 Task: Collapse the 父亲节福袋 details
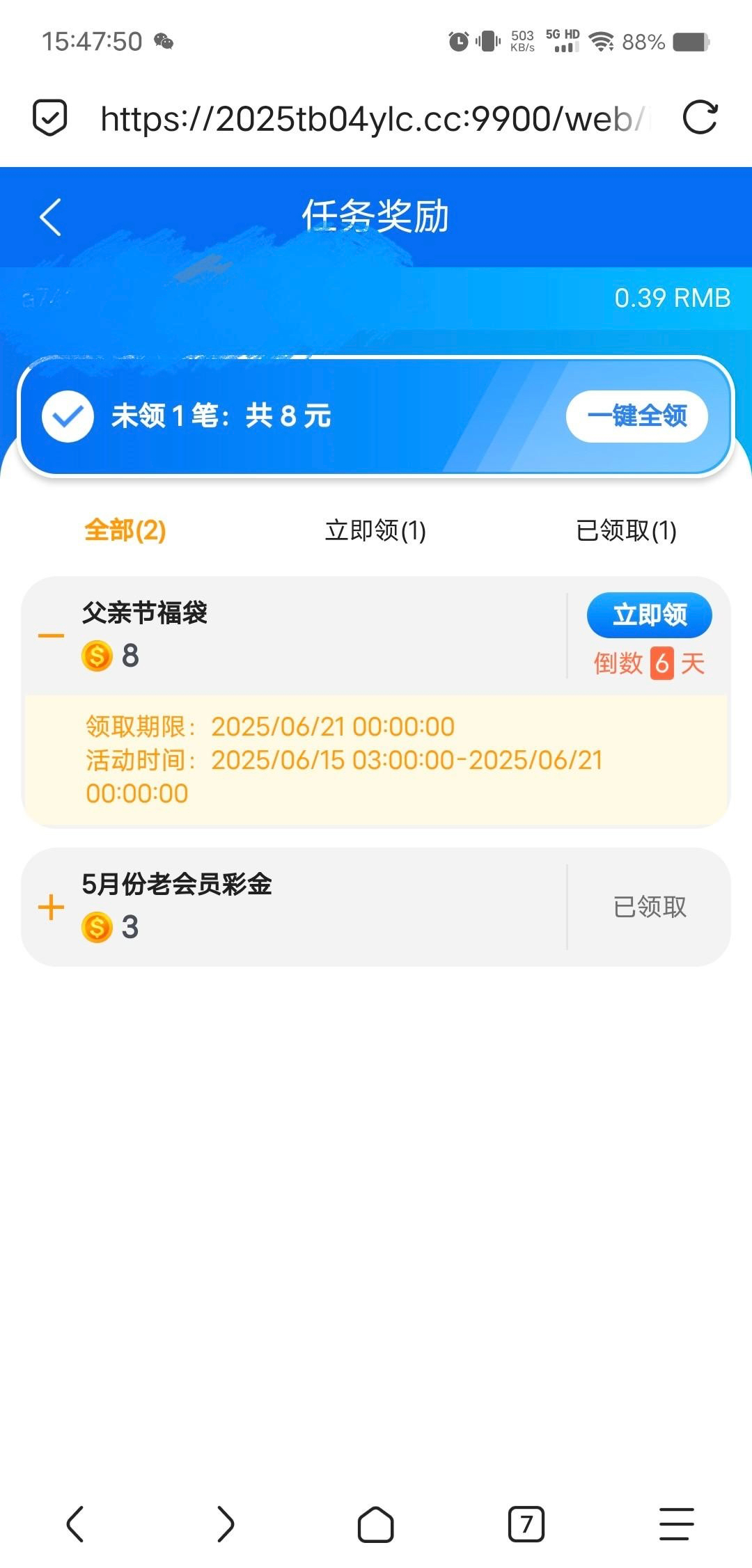pos(51,635)
